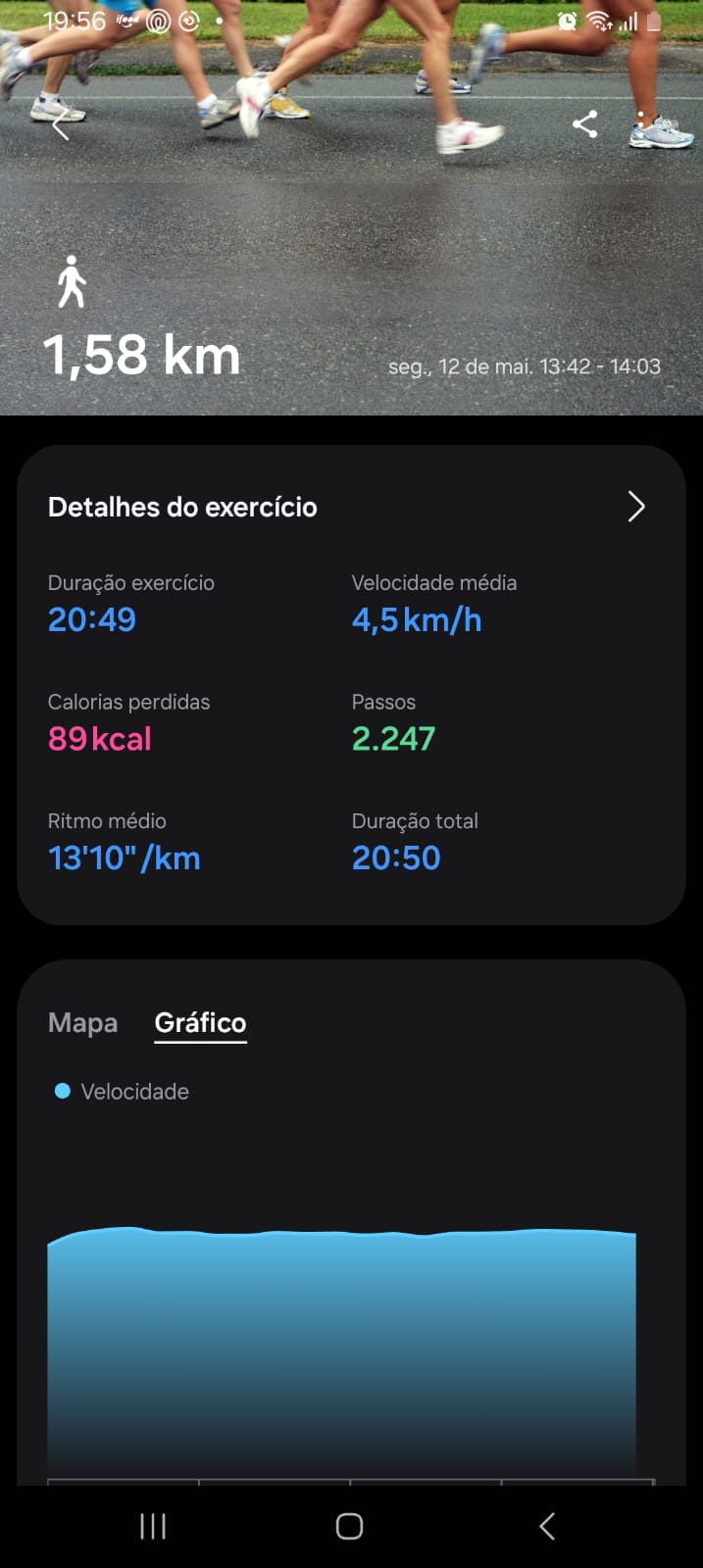
Task: Open recent apps from the navigation bar
Action: 153,1526
